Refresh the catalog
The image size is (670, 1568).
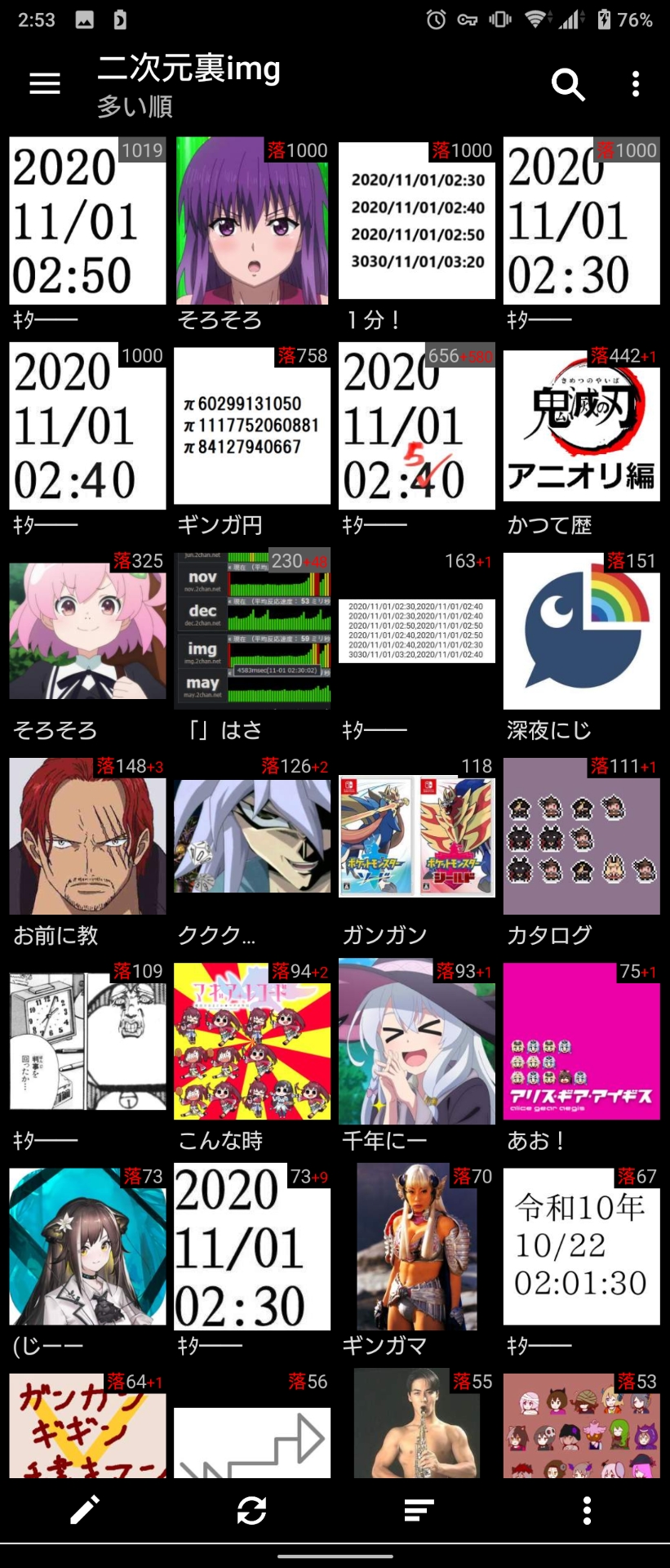[252, 1510]
